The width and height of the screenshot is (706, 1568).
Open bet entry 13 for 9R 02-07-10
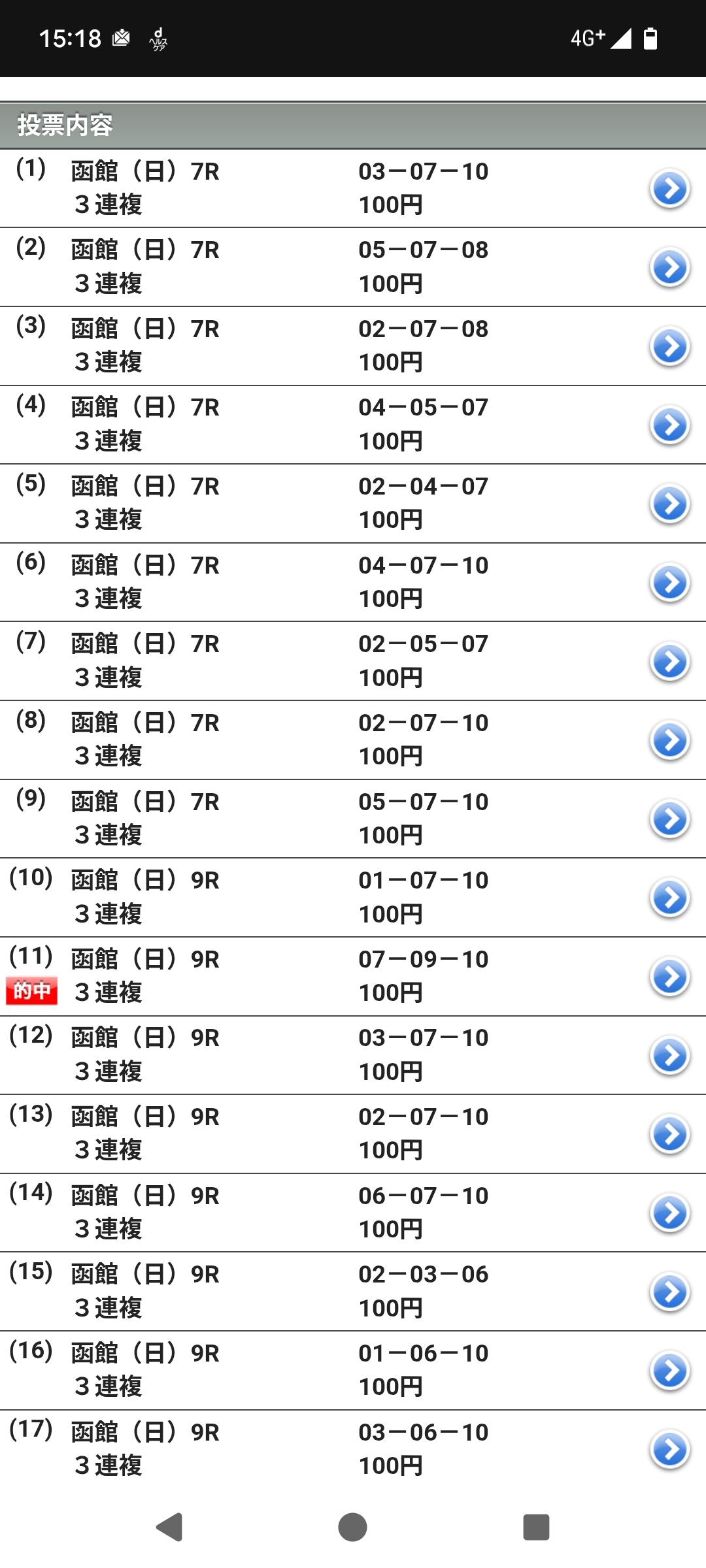click(x=669, y=1134)
